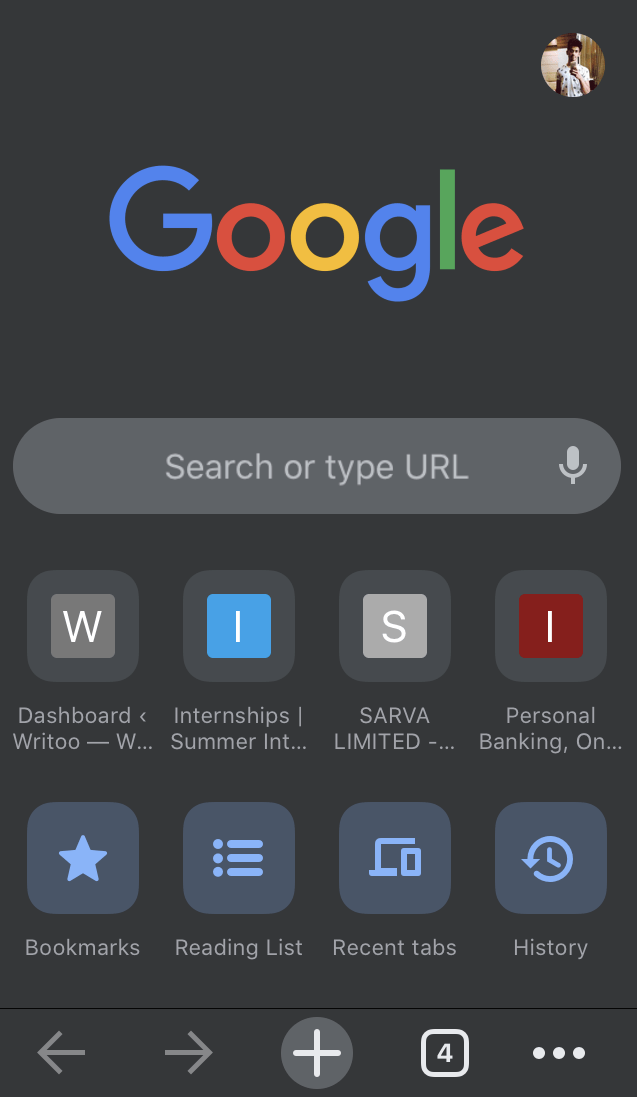
Task: Open the SARVA LIMITED shortcut
Action: click(x=395, y=626)
